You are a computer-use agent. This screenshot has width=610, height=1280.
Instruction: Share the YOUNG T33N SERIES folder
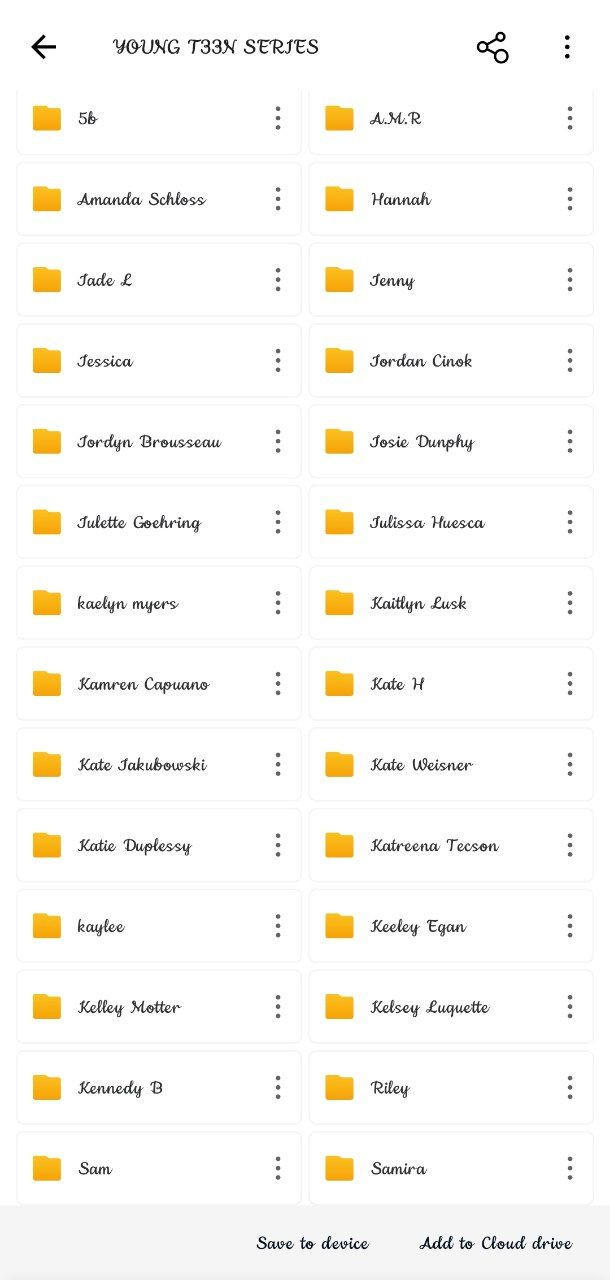492,47
